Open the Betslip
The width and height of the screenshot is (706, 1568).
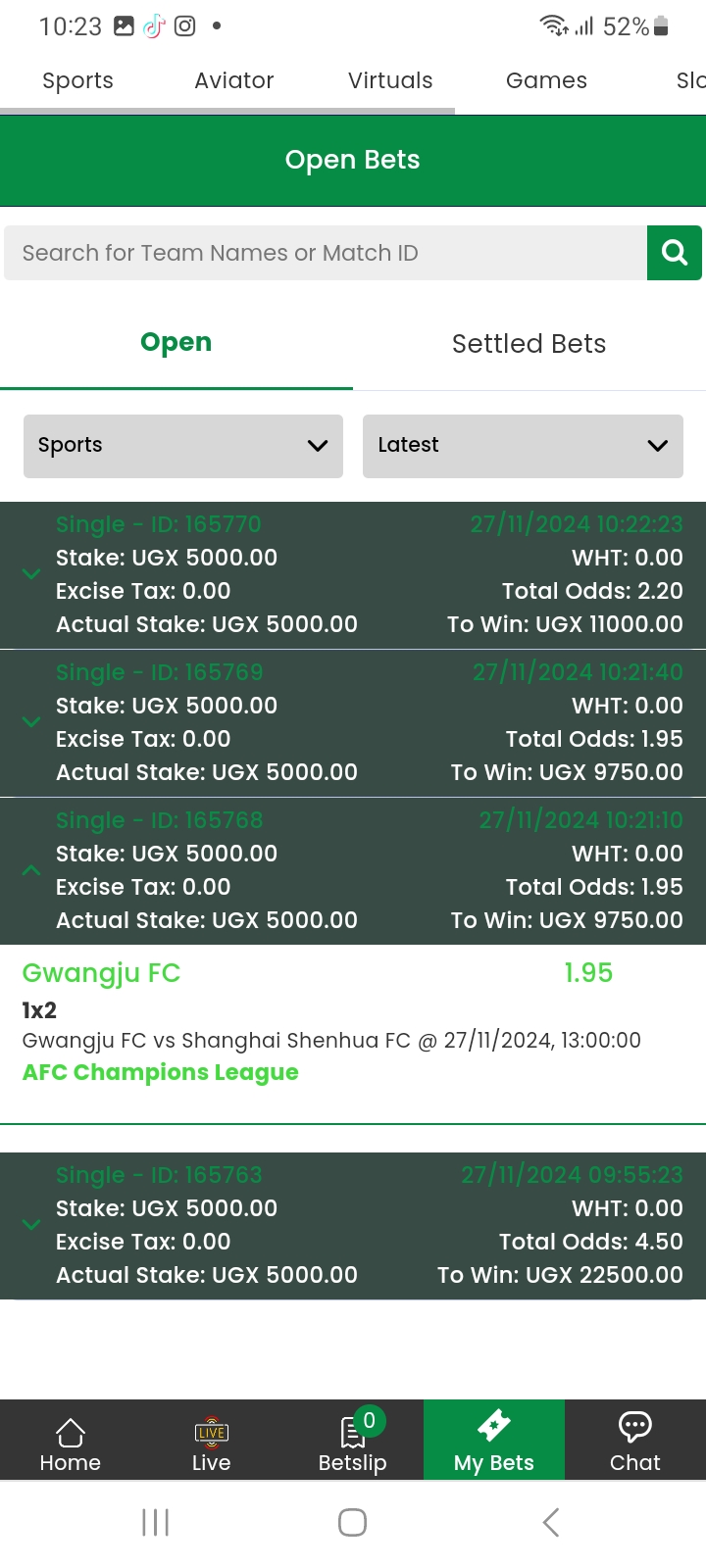coord(353,1441)
